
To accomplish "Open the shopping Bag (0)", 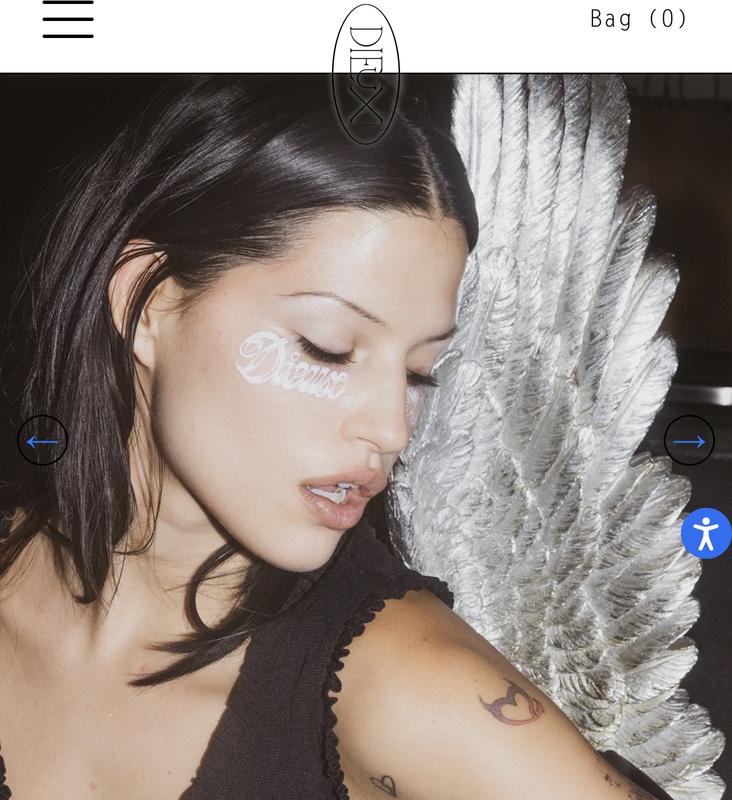I will (x=639, y=19).
